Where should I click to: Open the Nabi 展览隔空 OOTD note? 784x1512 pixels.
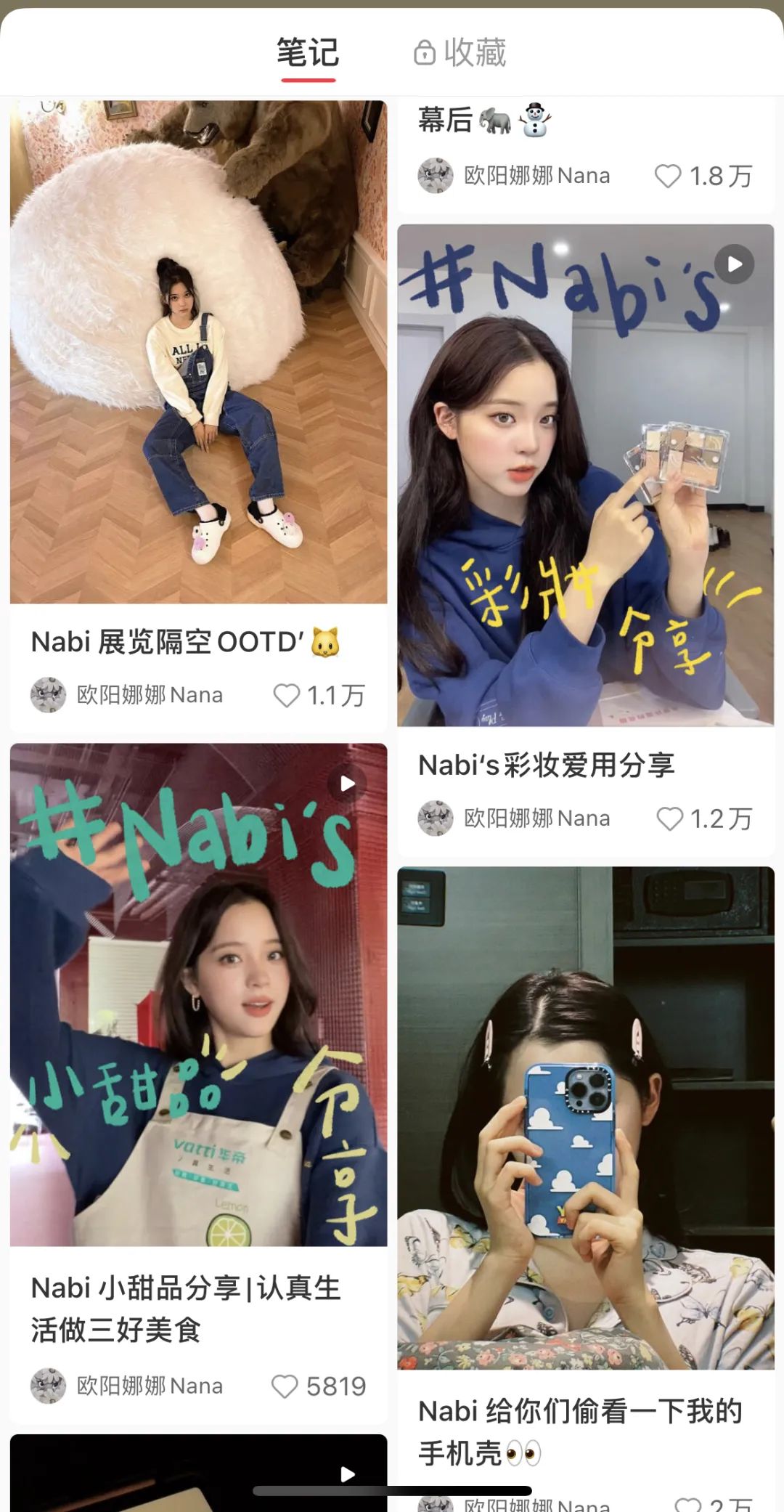coord(198,352)
